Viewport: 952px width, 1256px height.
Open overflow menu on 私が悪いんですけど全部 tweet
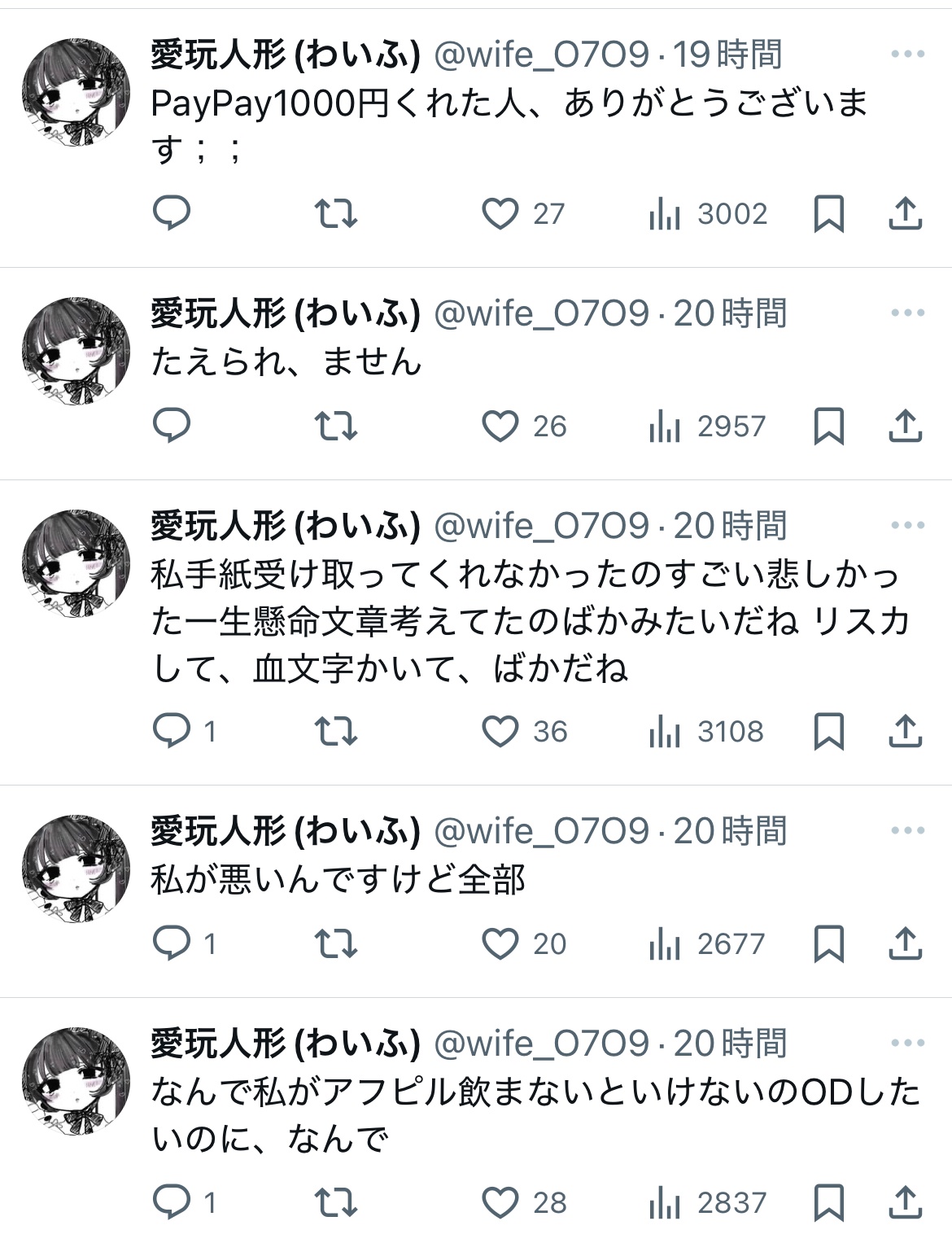pyautogui.click(x=907, y=831)
